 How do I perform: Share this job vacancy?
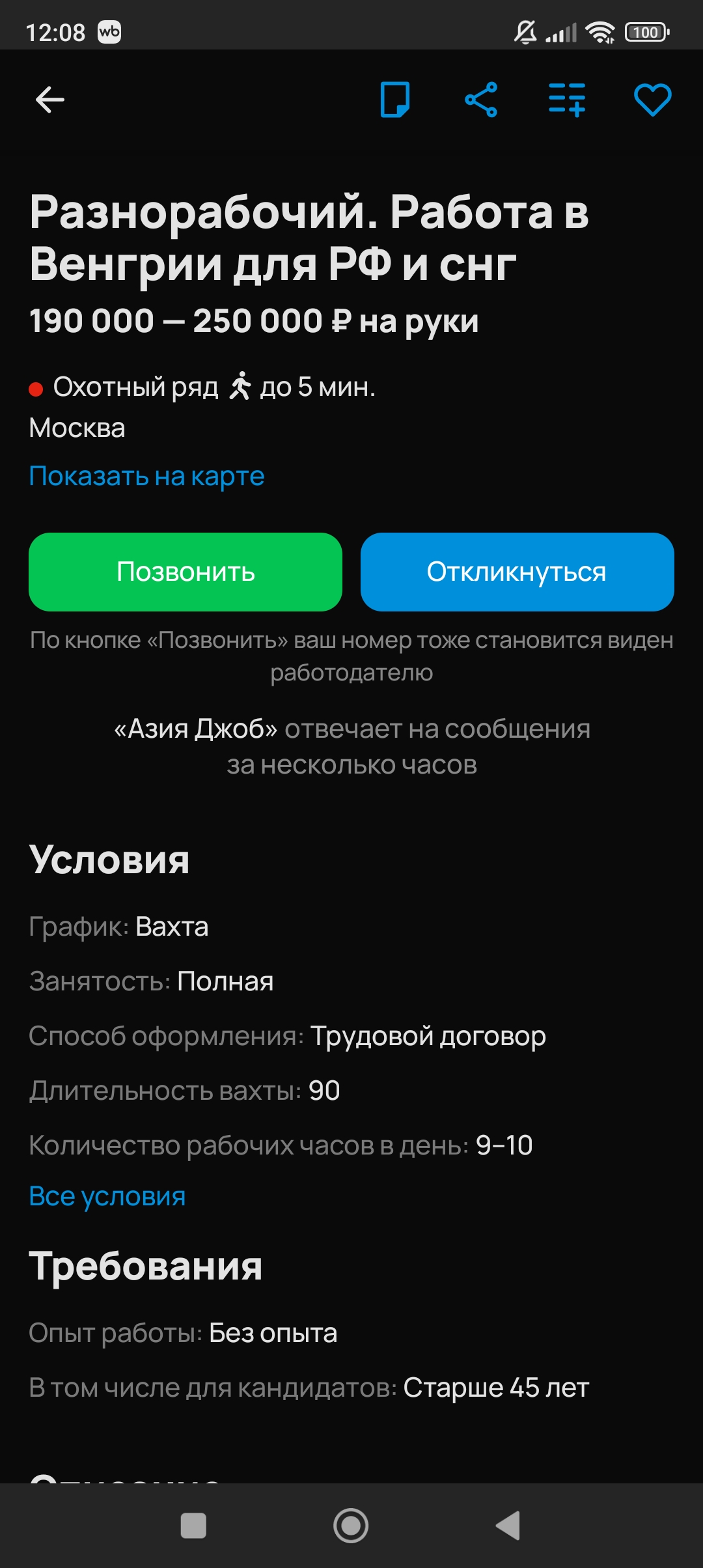pyautogui.click(x=481, y=100)
